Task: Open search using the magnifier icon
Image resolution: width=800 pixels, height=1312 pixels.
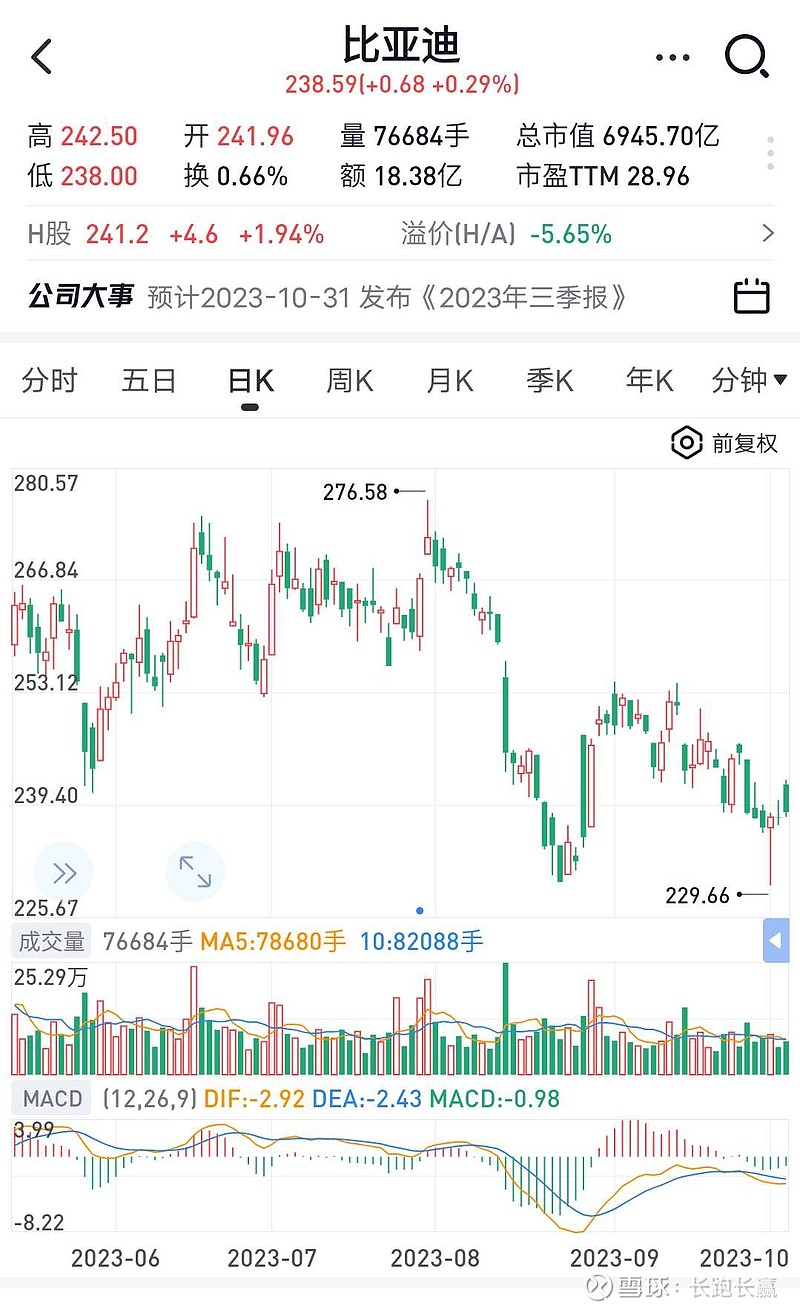Action: click(746, 57)
